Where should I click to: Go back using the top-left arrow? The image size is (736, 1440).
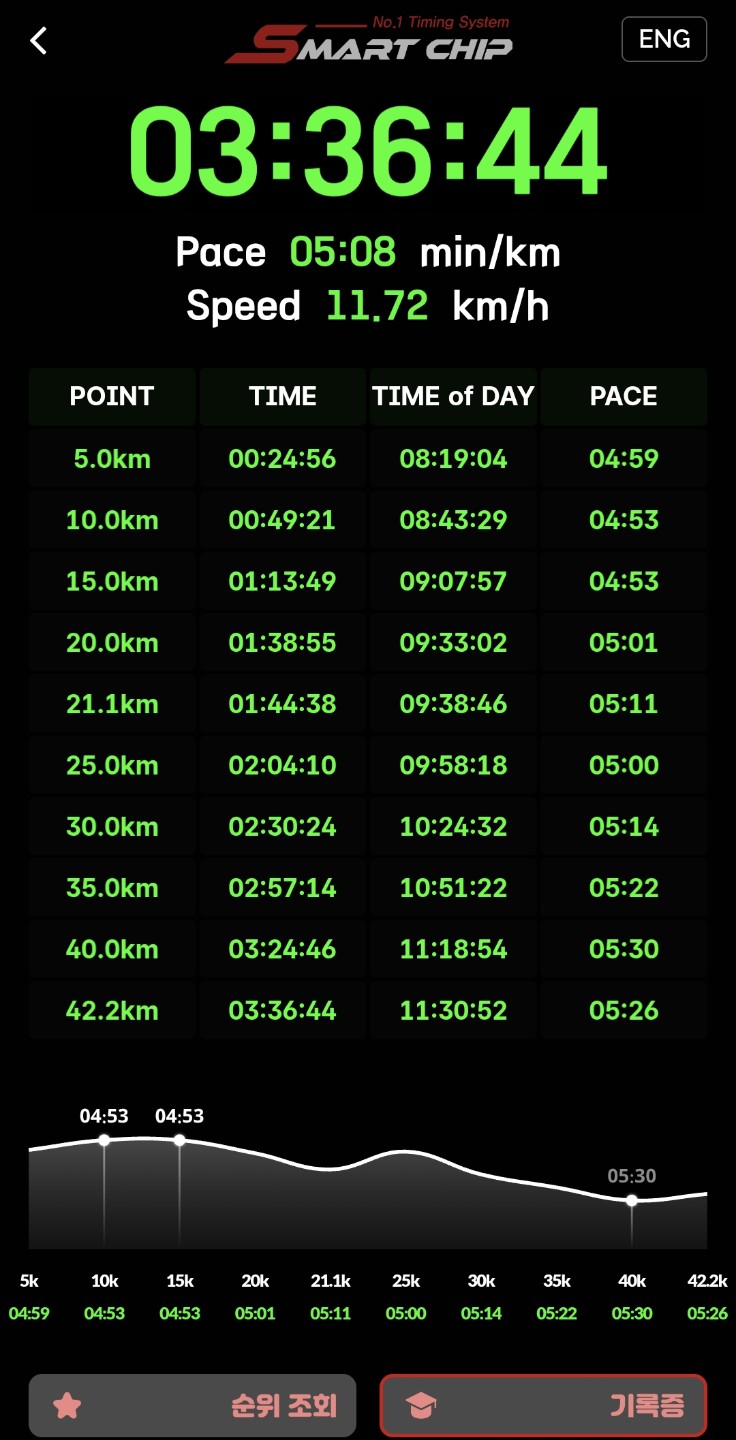tap(39, 41)
